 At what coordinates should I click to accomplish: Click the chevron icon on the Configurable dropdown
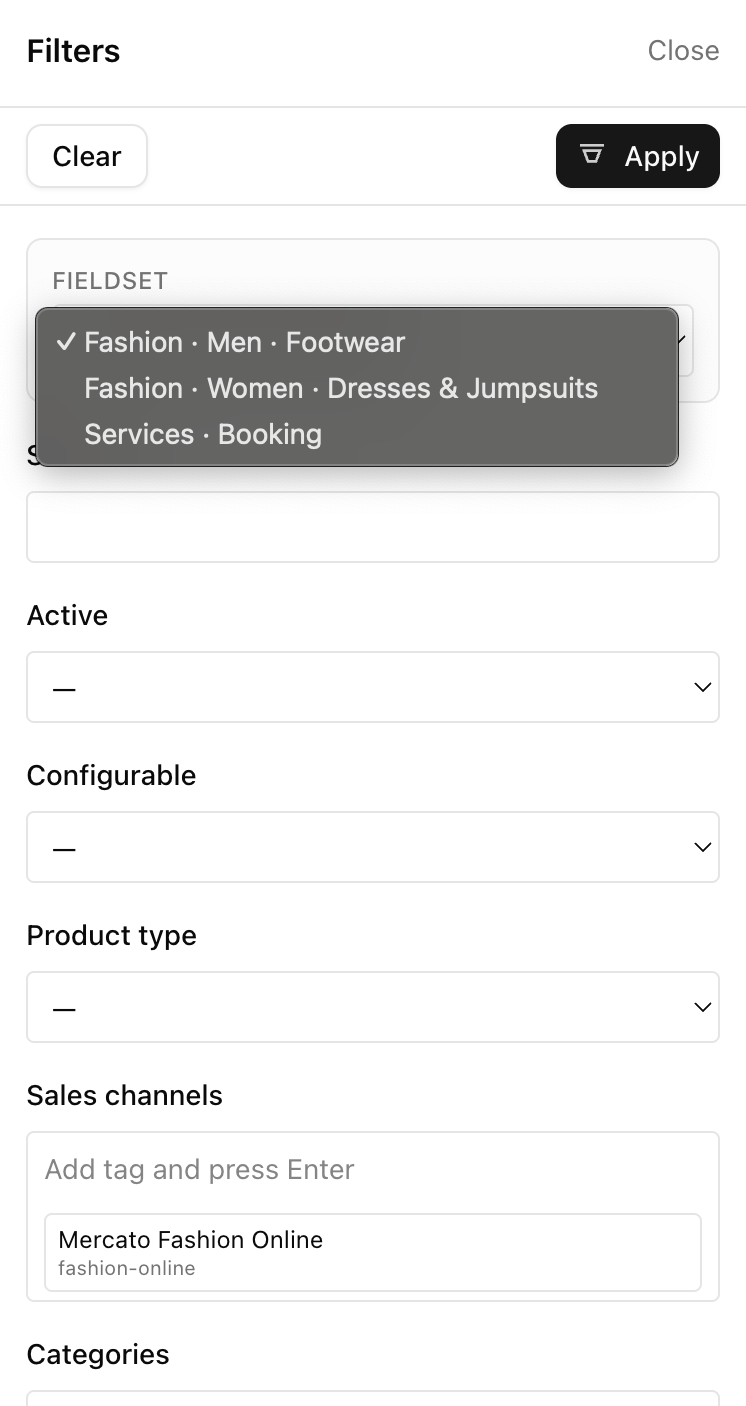[701, 847]
